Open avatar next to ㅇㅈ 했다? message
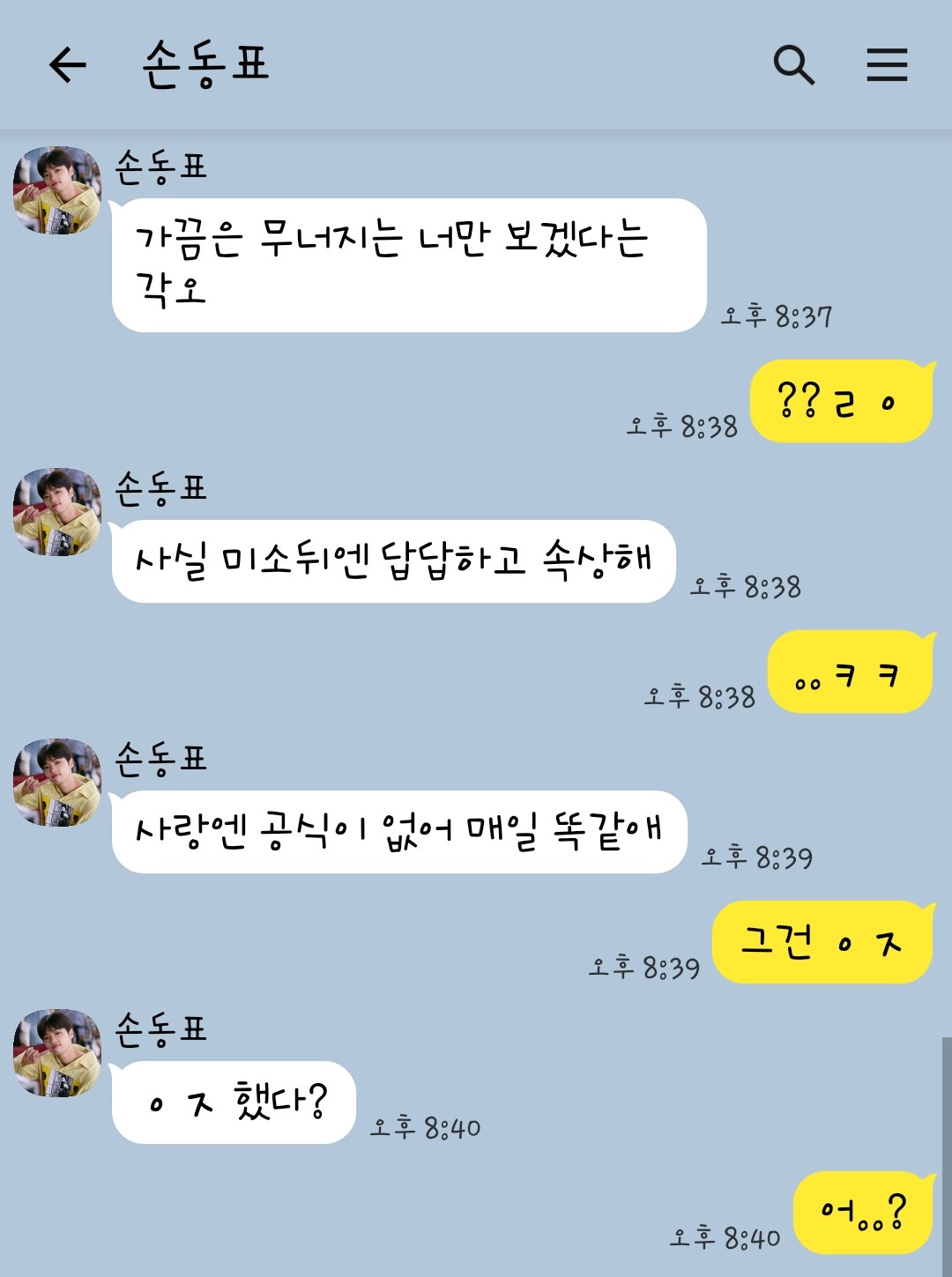 [57, 1053]
